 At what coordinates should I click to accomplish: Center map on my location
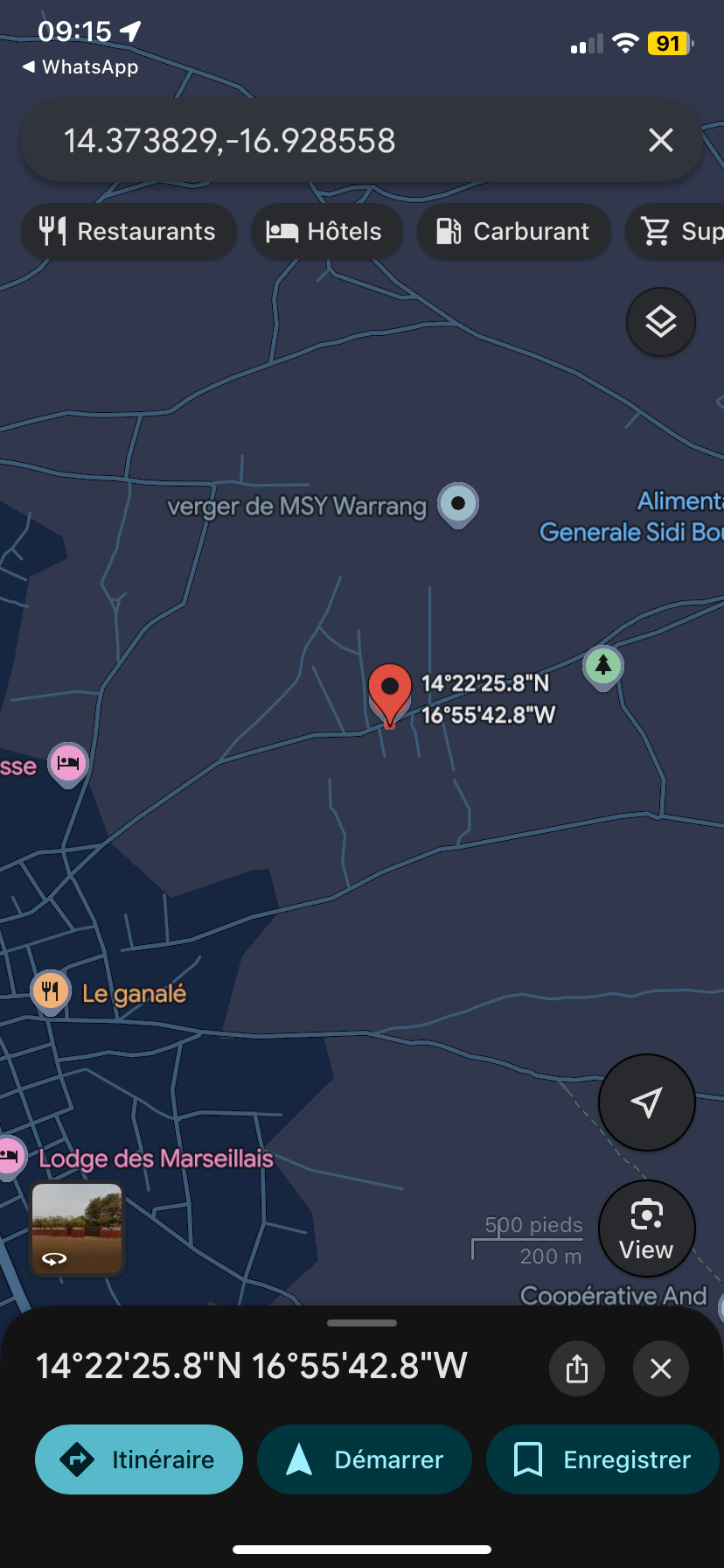[x=646, y=1102]
